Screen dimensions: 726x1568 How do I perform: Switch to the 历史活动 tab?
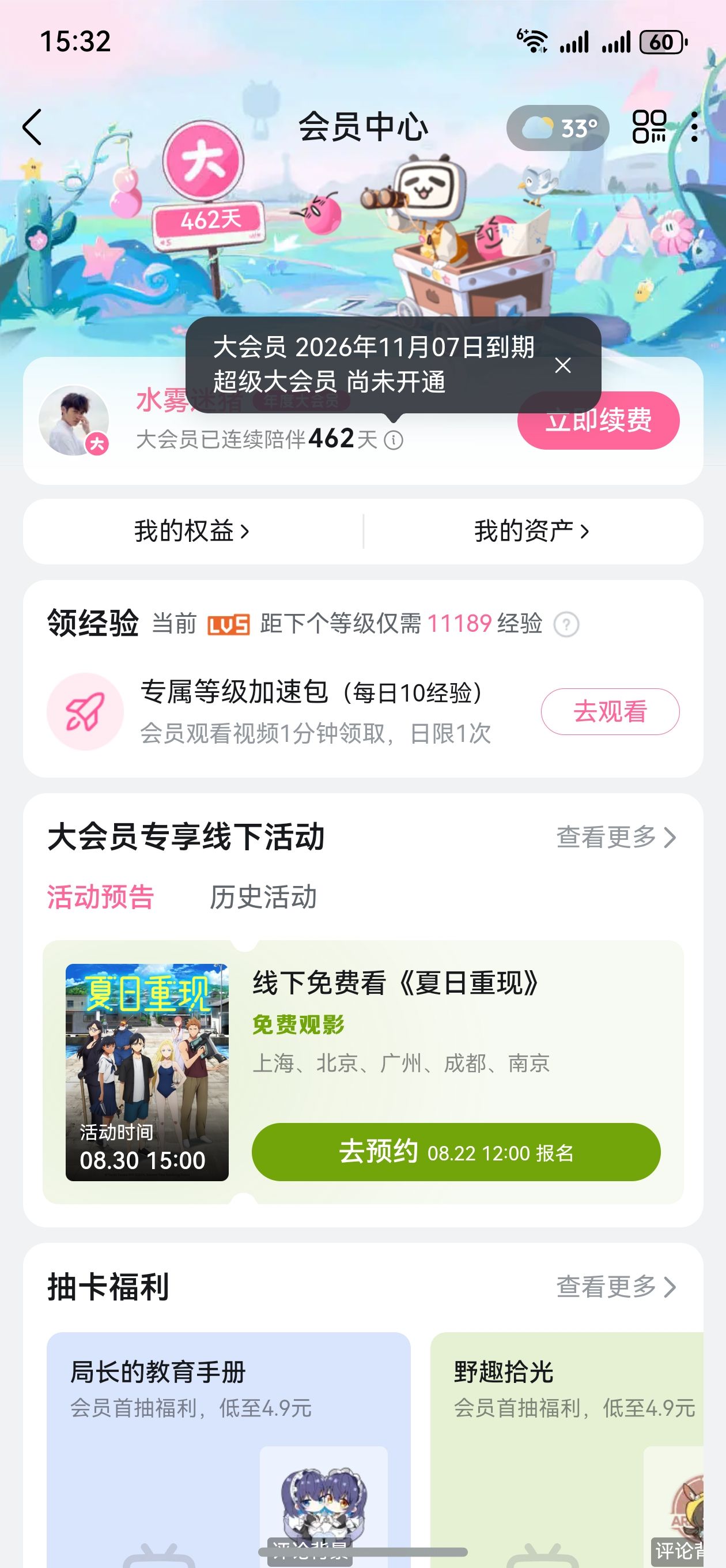click(263, 897)
